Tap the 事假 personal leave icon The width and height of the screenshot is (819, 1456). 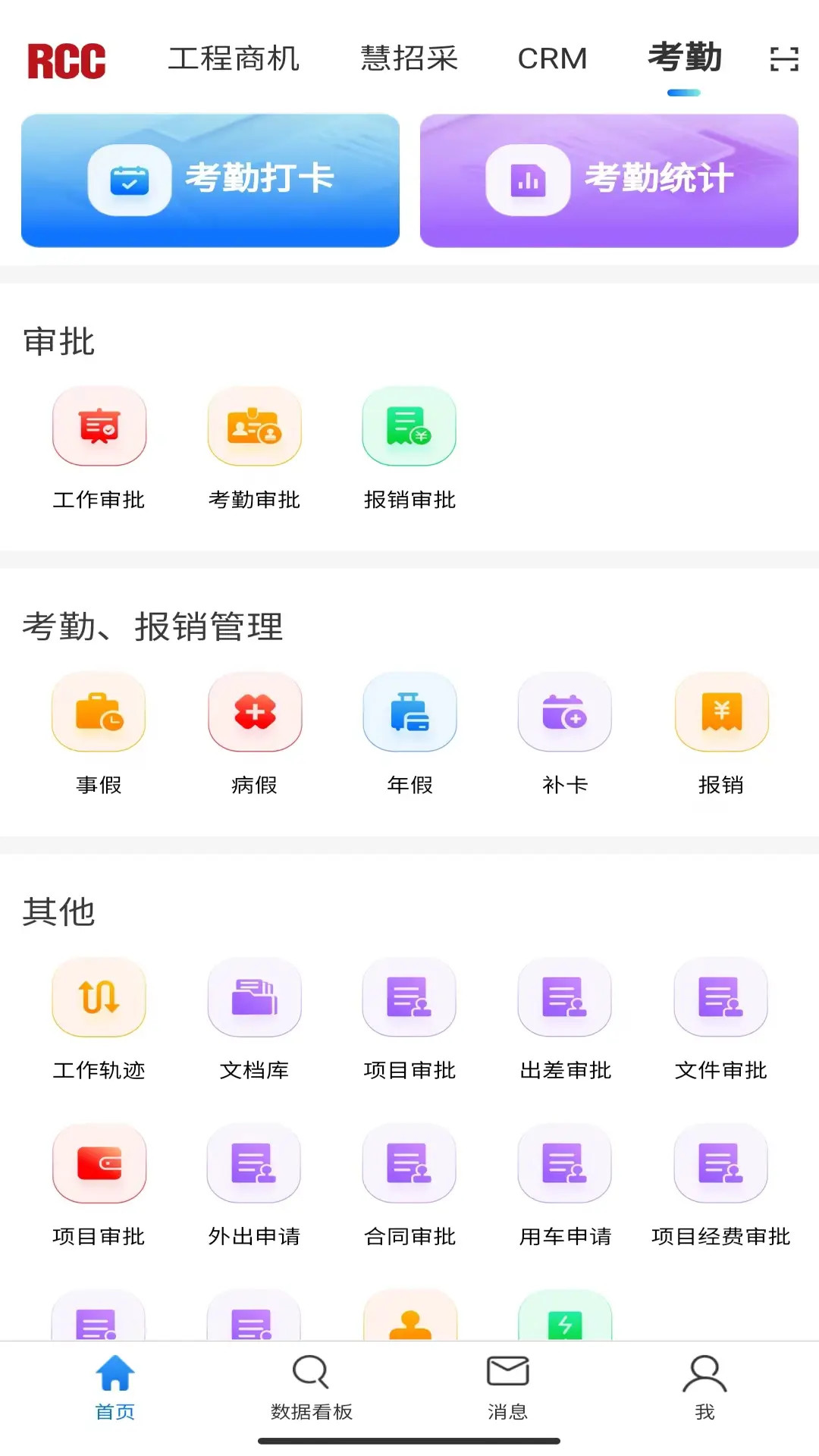(x=99, y=713)
